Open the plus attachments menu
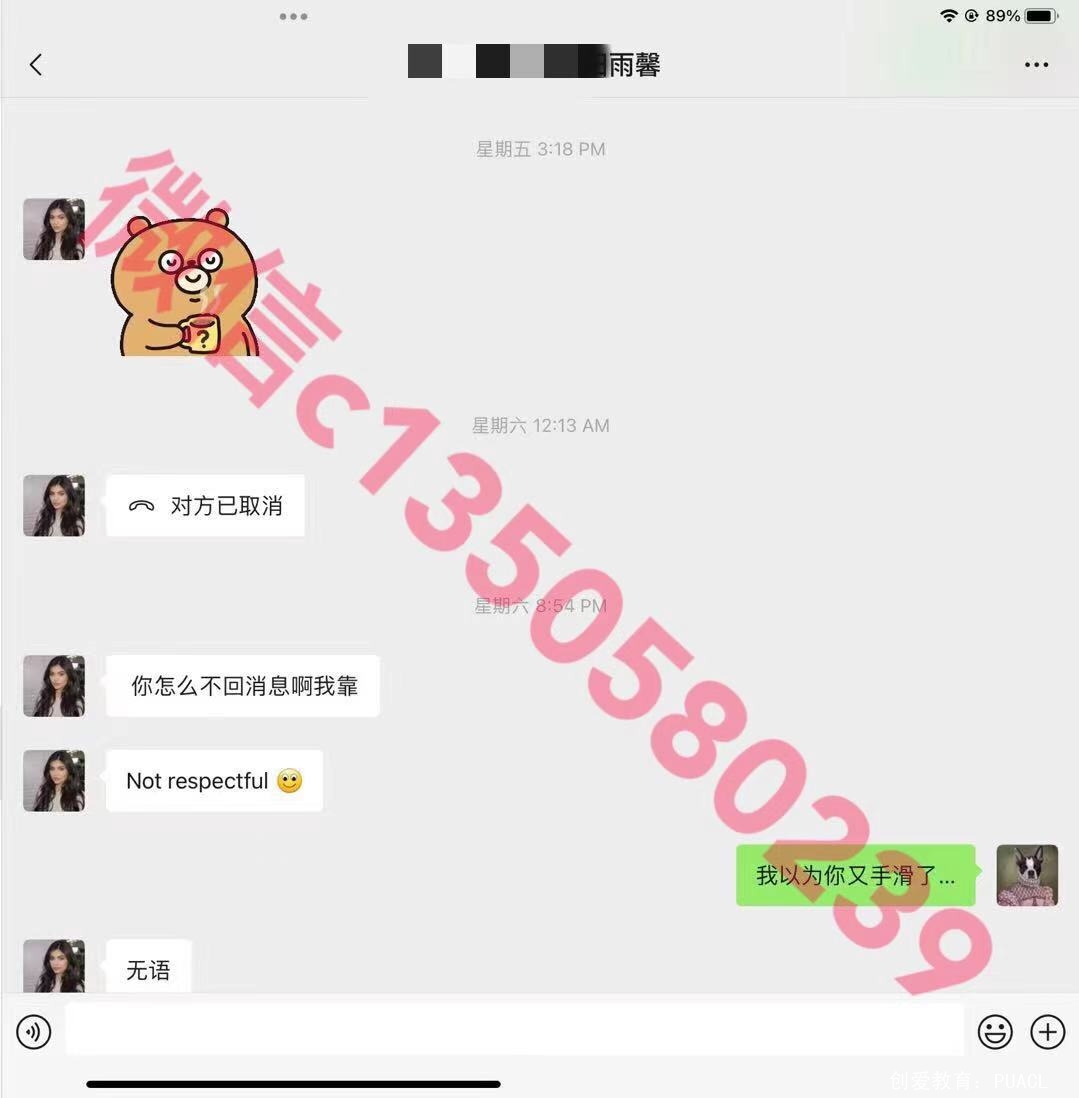1079x1098 pixels. click(x=1047, y=1031)
